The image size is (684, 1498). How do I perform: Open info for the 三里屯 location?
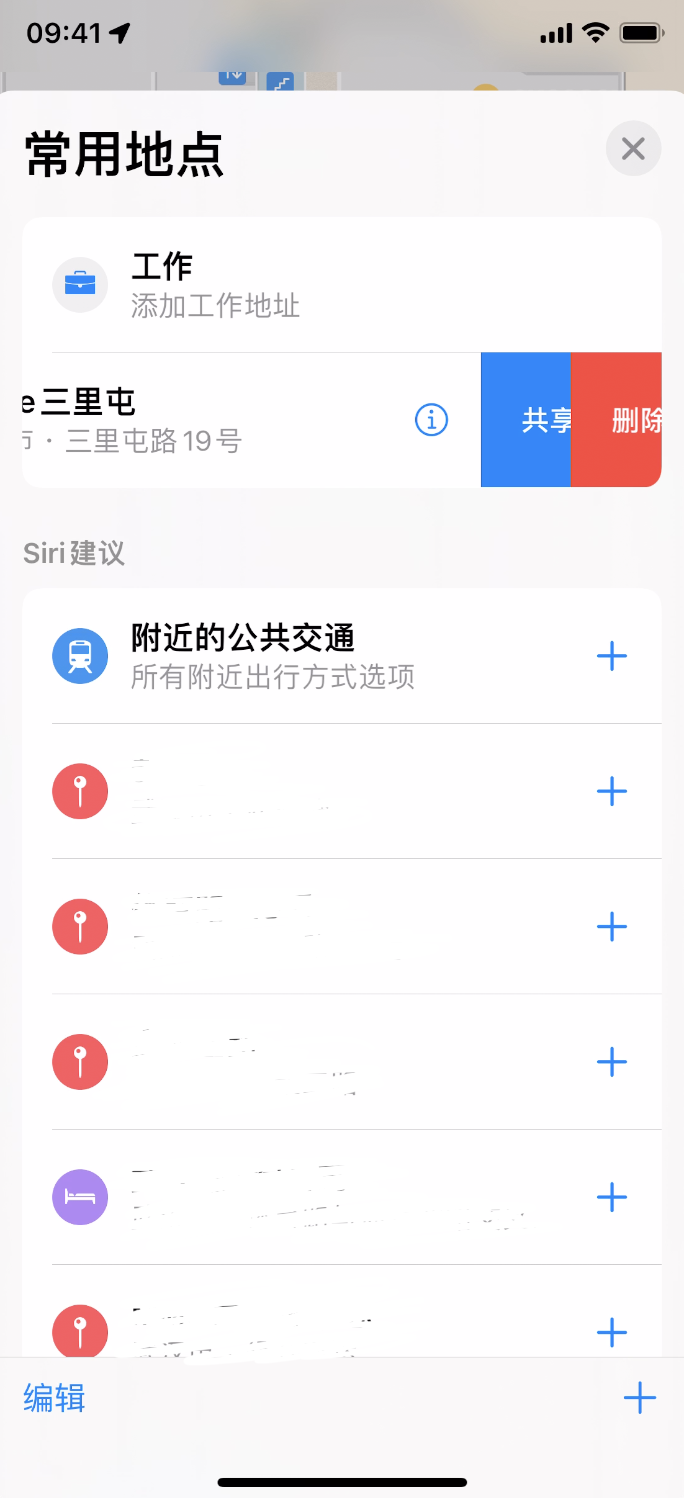coord(431,421)
